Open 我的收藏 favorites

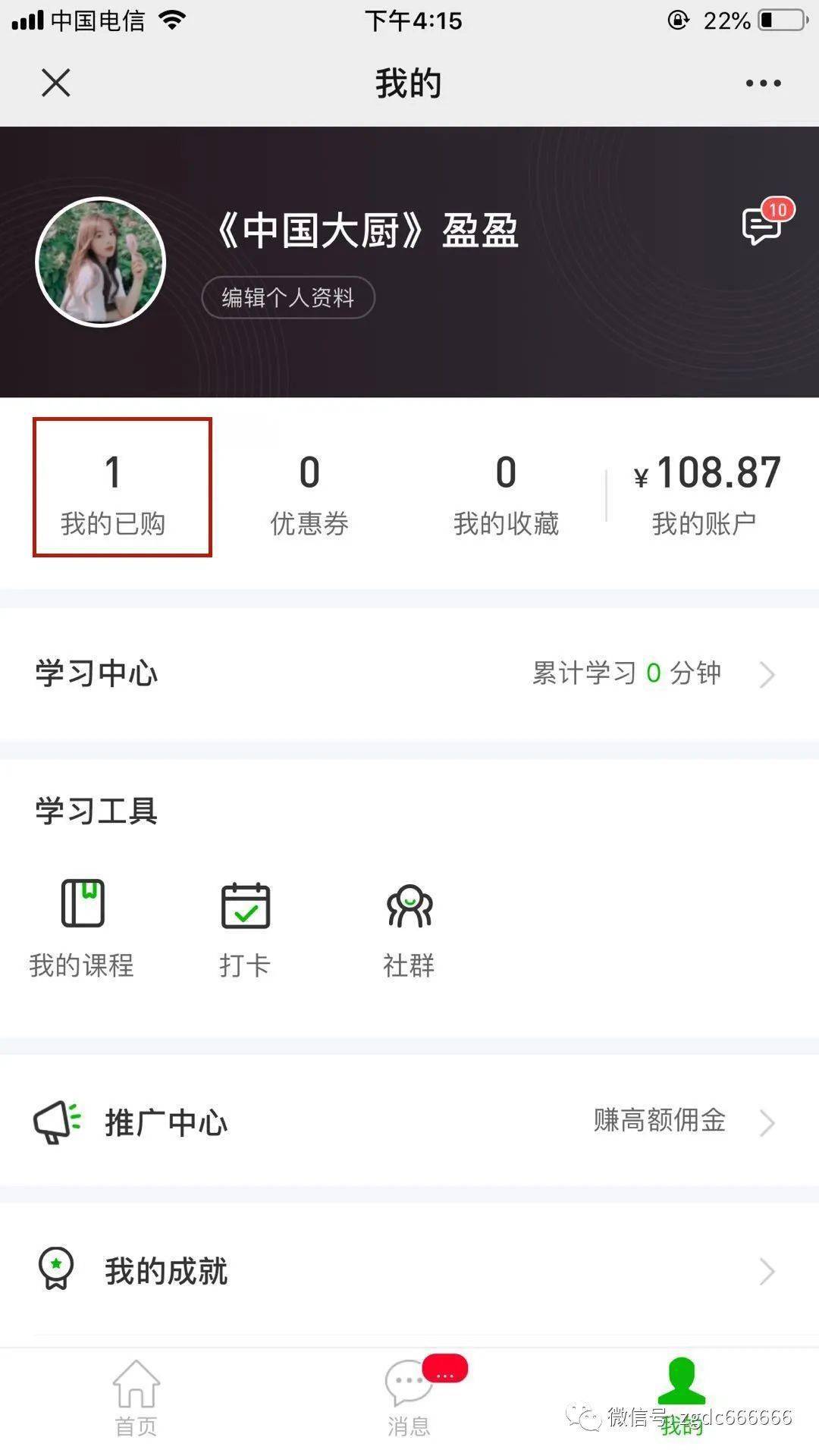[x=506, y=493]
